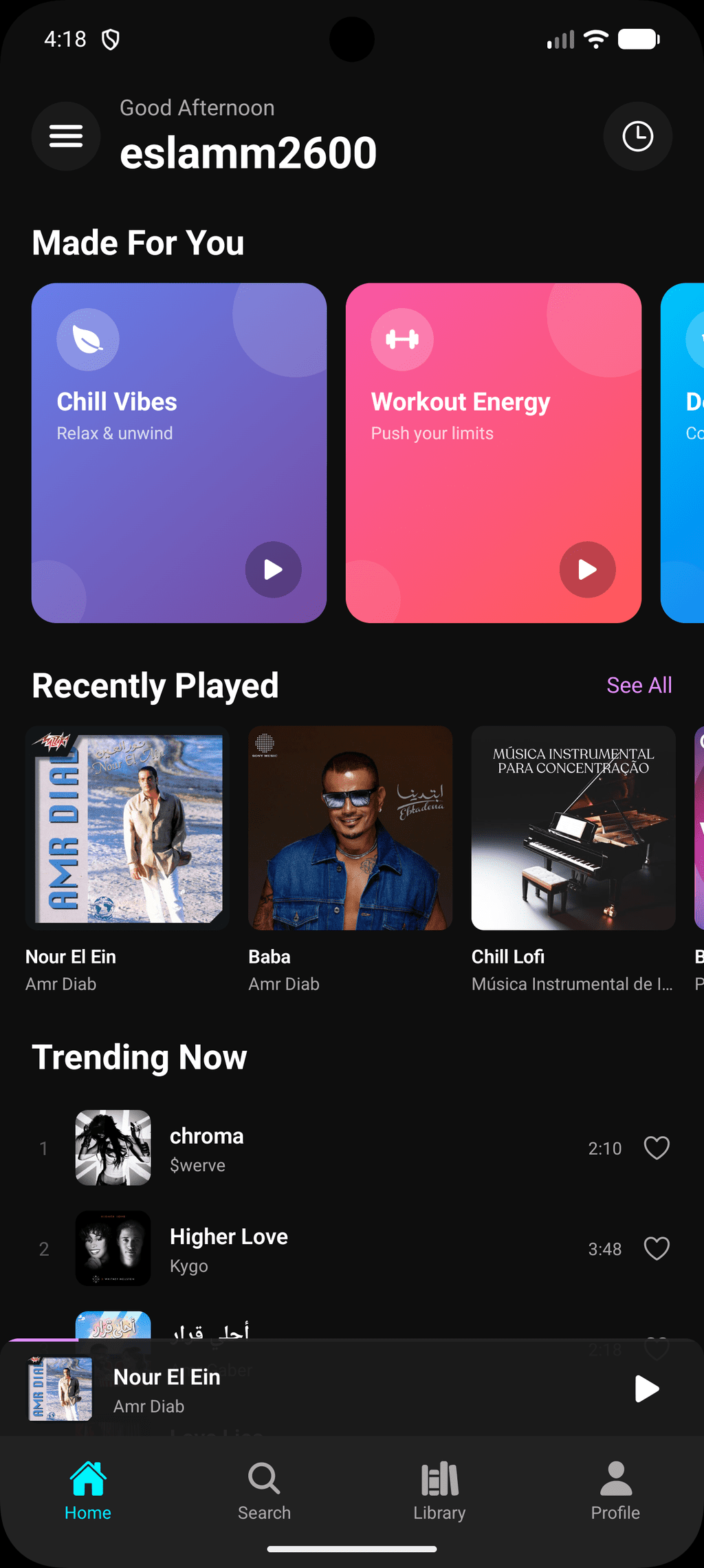The height and width of the screenshot is (1568, 704).
Task: See all recently played tracks
Action: coord(639,685)
